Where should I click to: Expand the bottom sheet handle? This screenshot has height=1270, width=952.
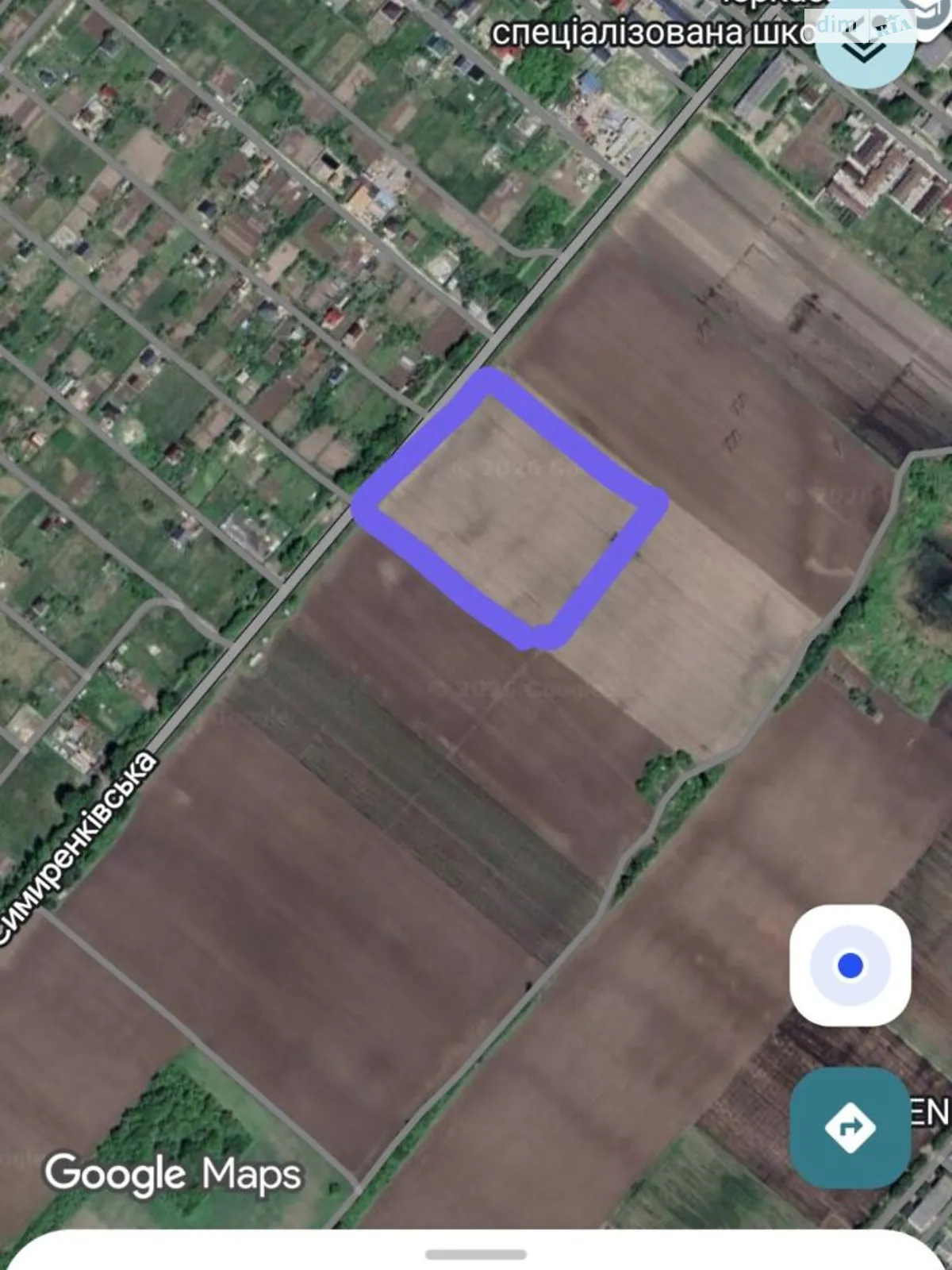click(x=476, y=1255)
